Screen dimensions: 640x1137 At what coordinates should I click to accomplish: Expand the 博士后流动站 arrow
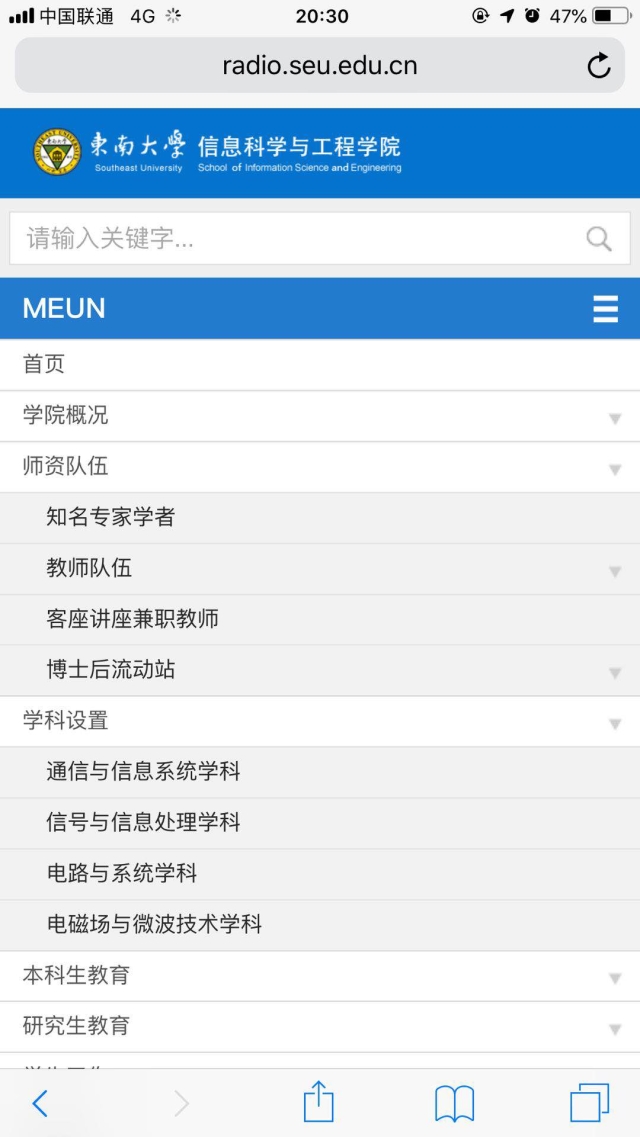615,673
